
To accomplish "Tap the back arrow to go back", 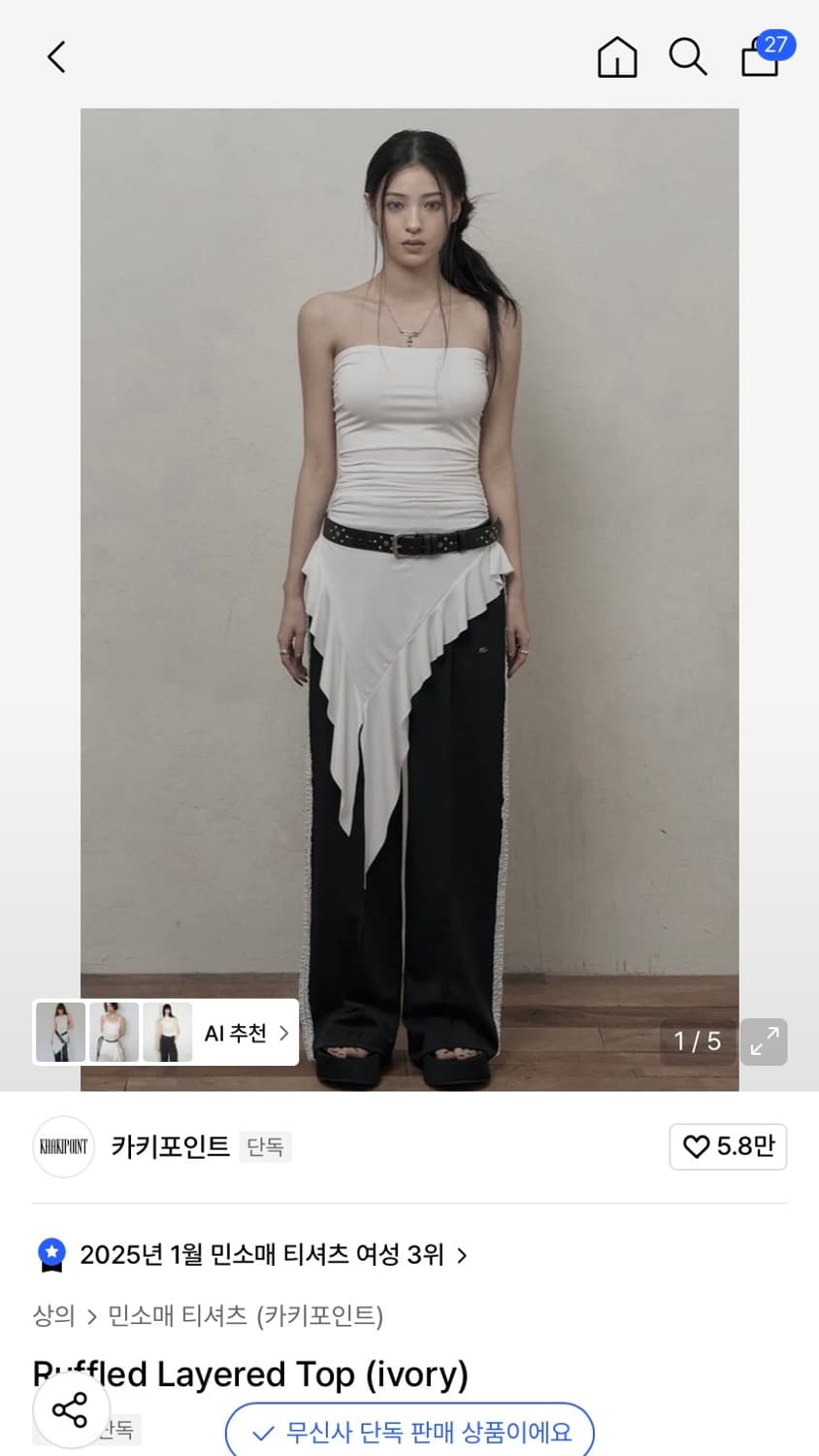I will coord(55,57).
